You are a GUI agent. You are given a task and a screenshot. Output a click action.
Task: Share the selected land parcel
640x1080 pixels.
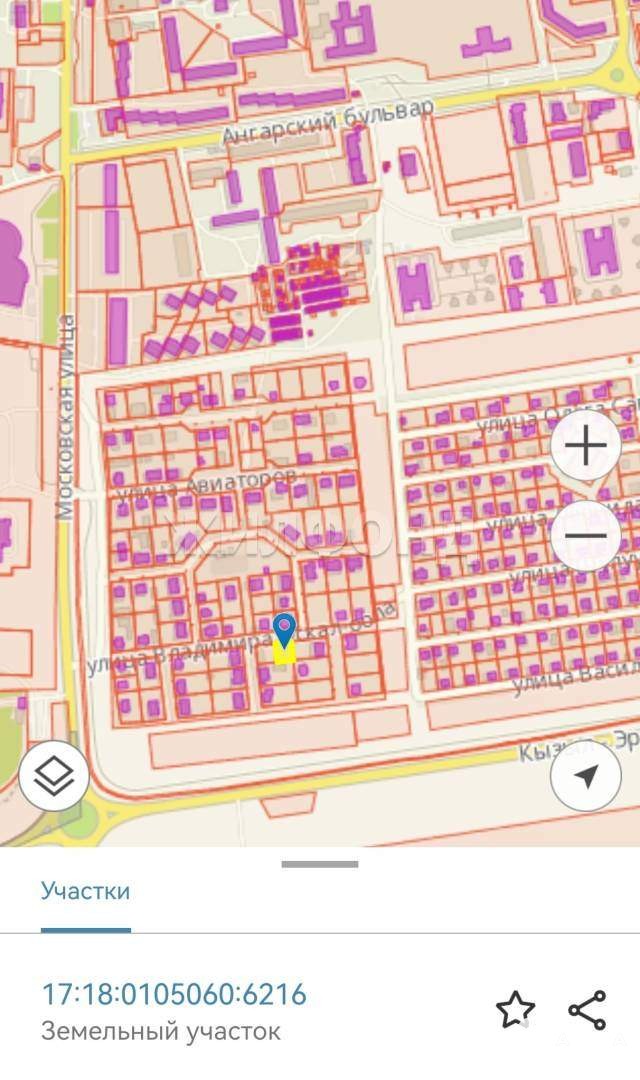[587, 1010]
